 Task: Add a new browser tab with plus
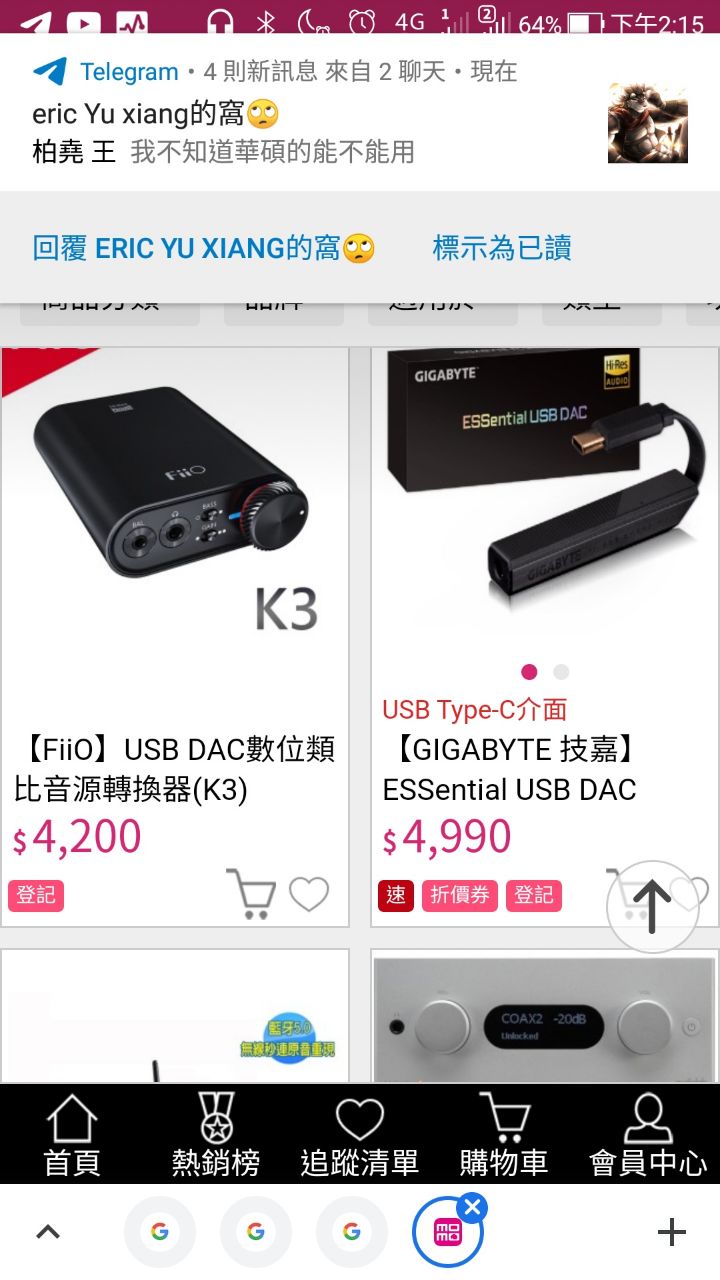(672, 1232)
